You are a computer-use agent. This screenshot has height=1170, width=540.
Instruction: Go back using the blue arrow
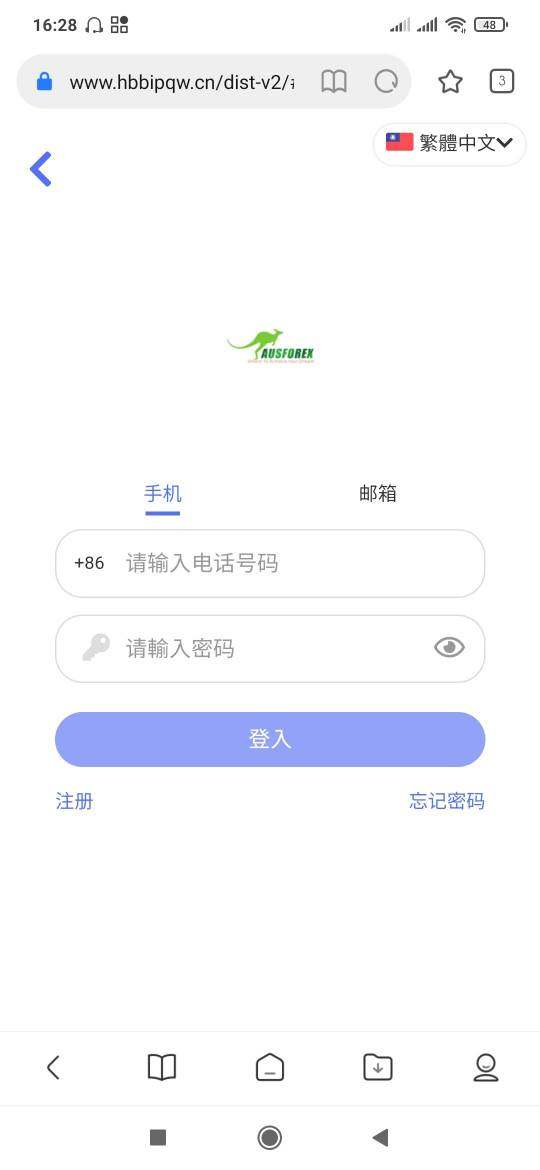pyautogui.click(x=41, y=169)
